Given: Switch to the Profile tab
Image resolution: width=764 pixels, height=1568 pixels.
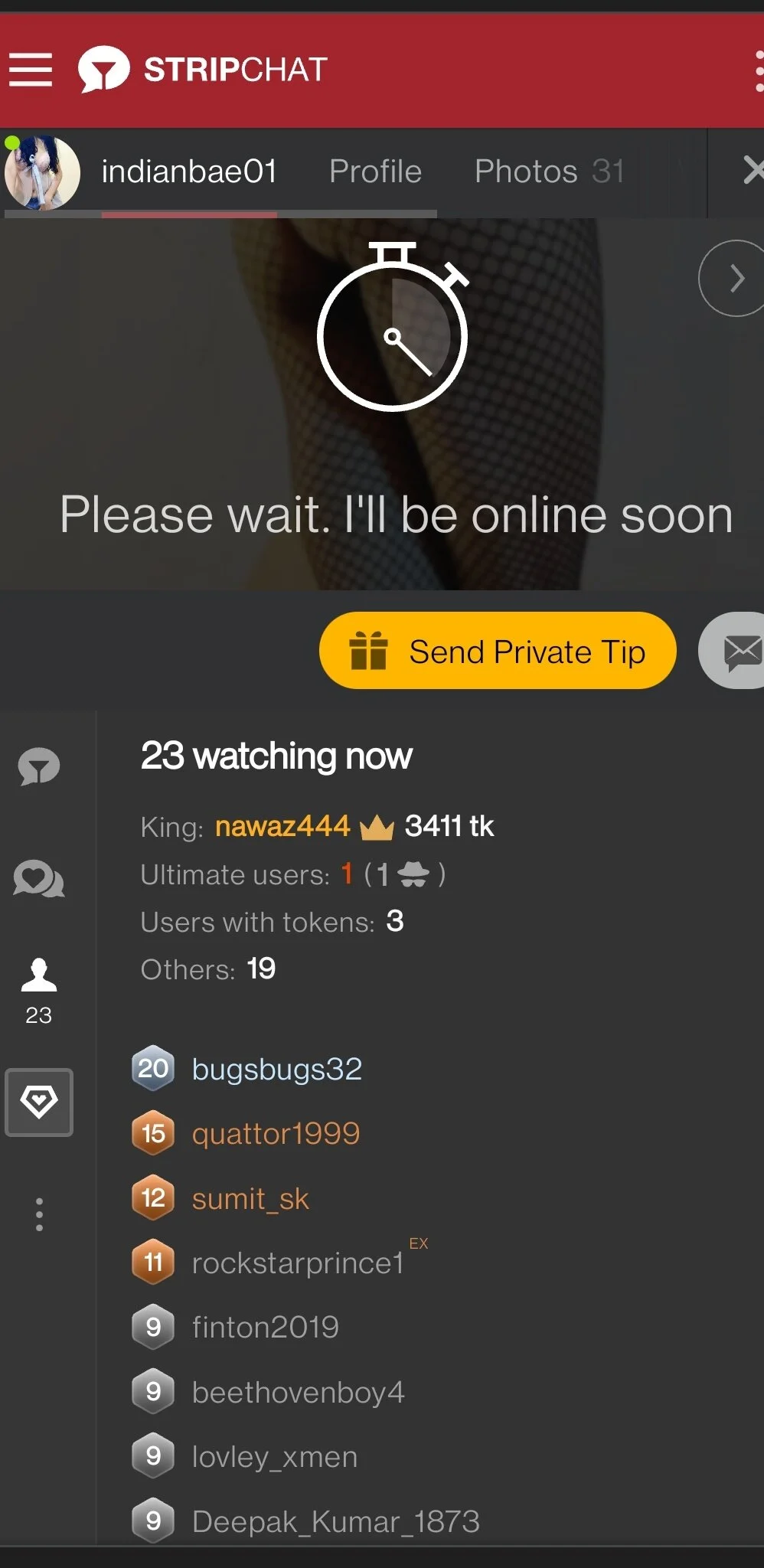Looking at the screenshot, I should click(375, 171).
